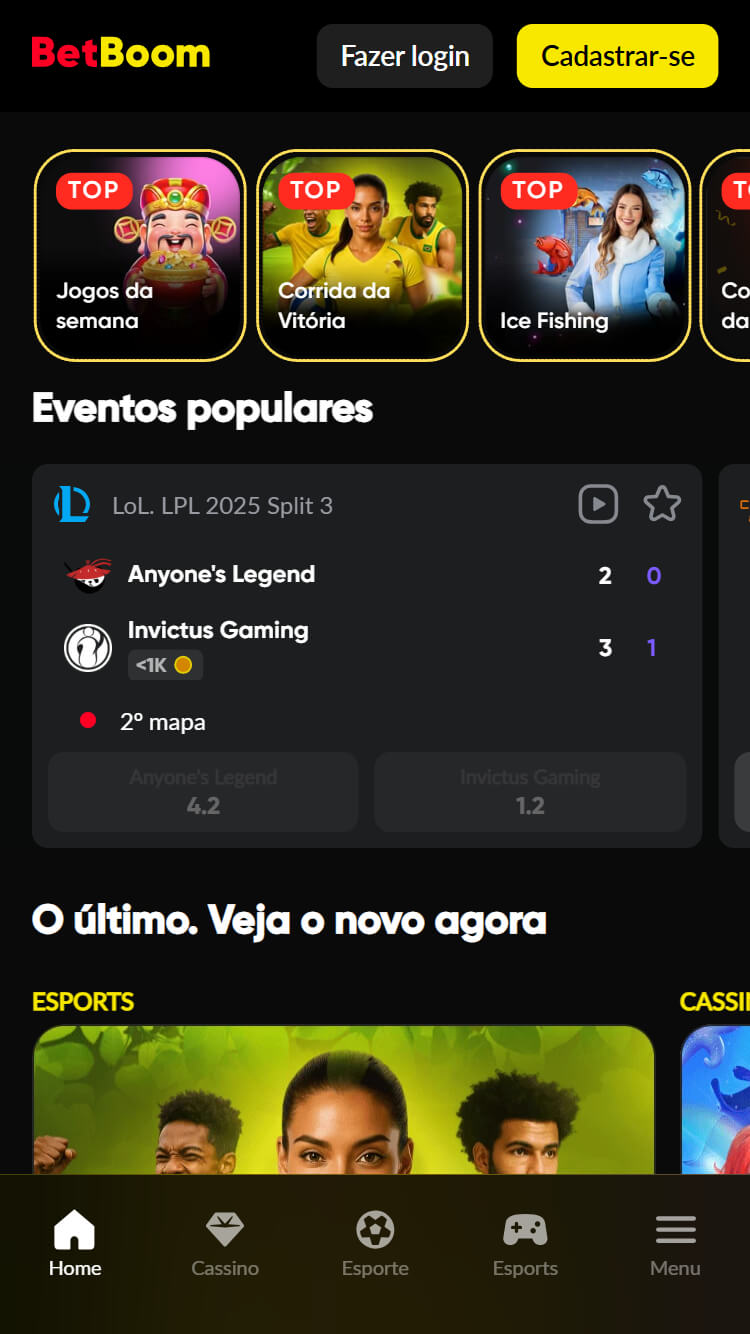Bet on Invictus Gaming at 1.2
750x1334 pixels.
click(530, 792)
